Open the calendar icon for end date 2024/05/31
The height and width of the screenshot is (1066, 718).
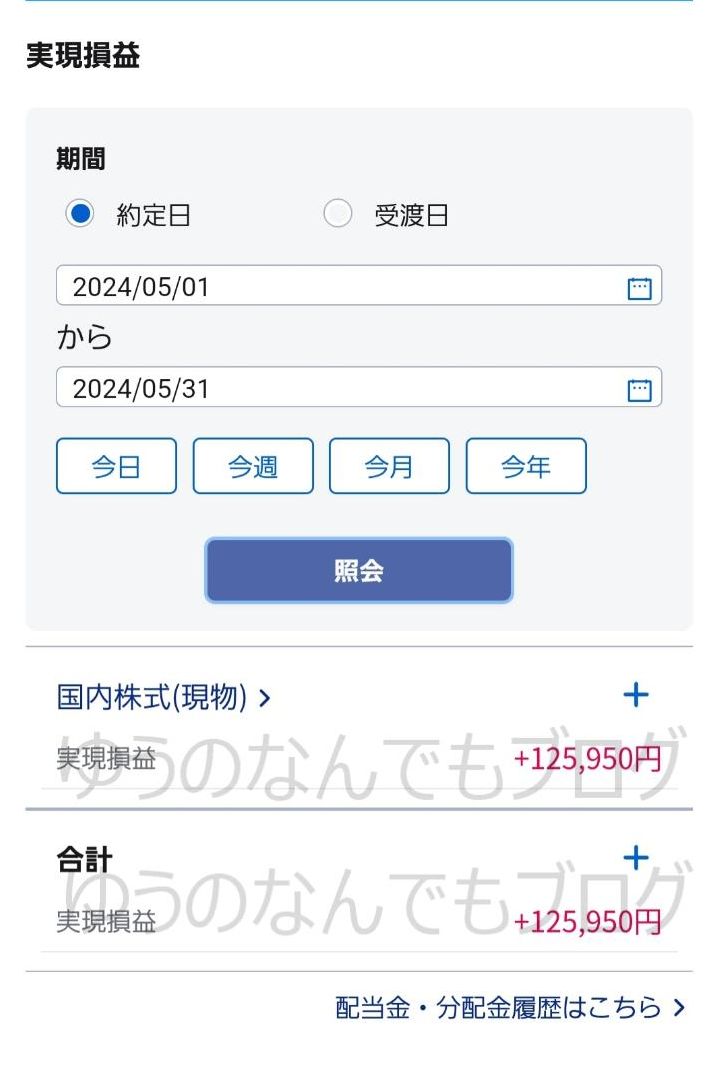click(x=639, y=389)
